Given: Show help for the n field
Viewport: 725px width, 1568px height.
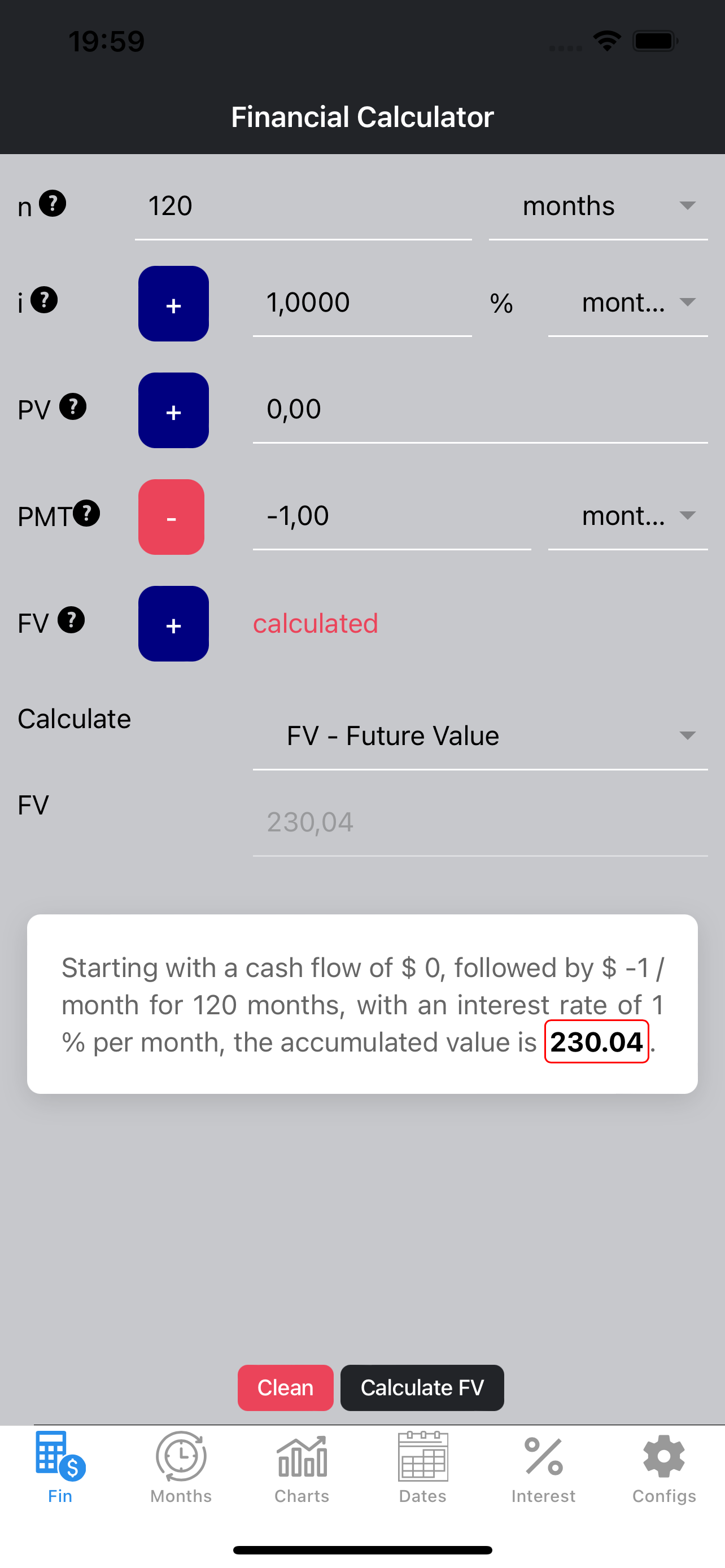Looking at the screenshot, I should pyautogui.click(x=54, y=204).
